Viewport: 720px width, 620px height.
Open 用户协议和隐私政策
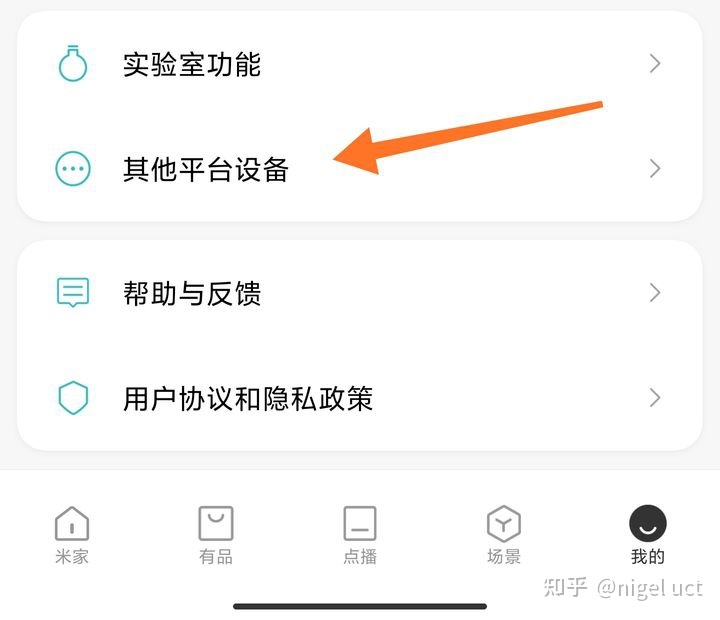360,399
